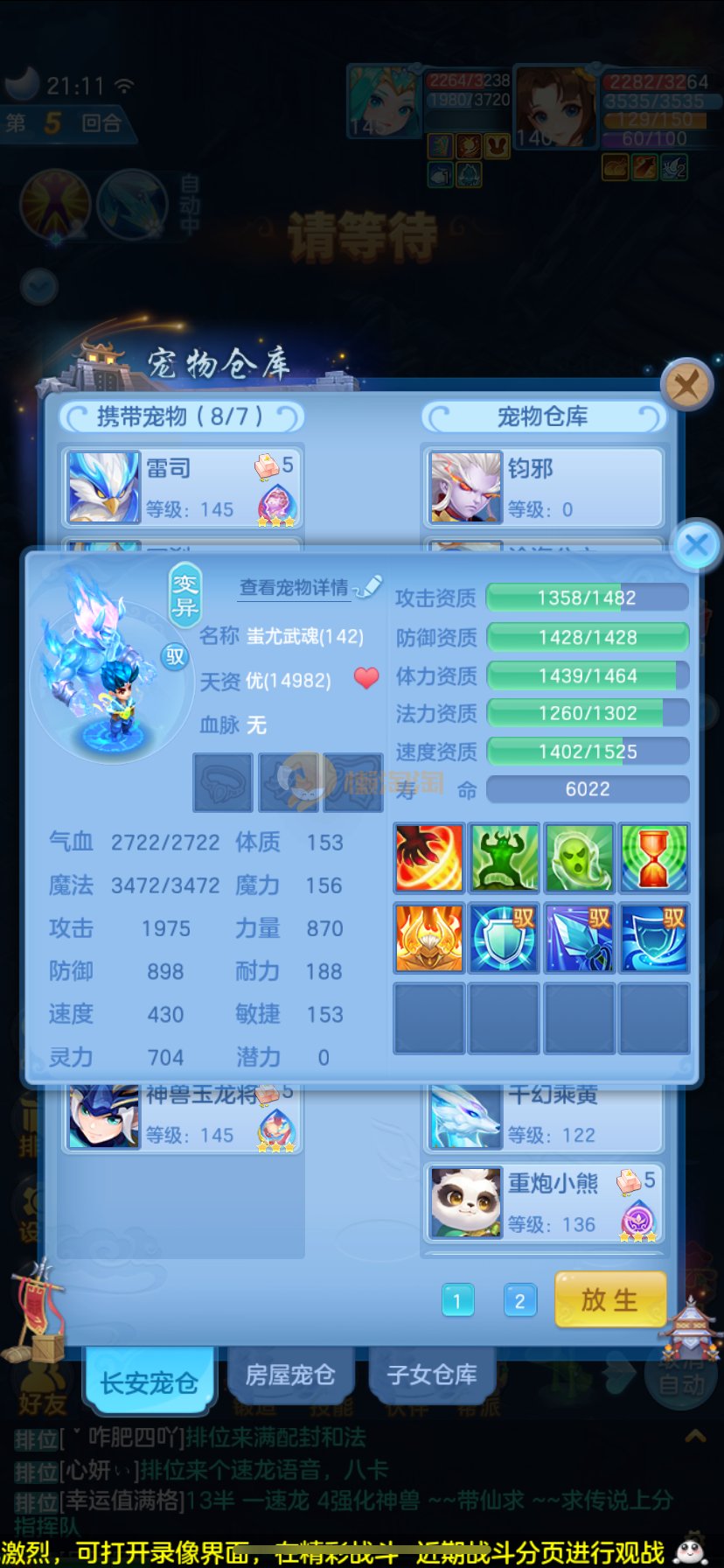724x1568 pixels.
Task: Tap the collar equipment slot
Action: coord(223,783)
